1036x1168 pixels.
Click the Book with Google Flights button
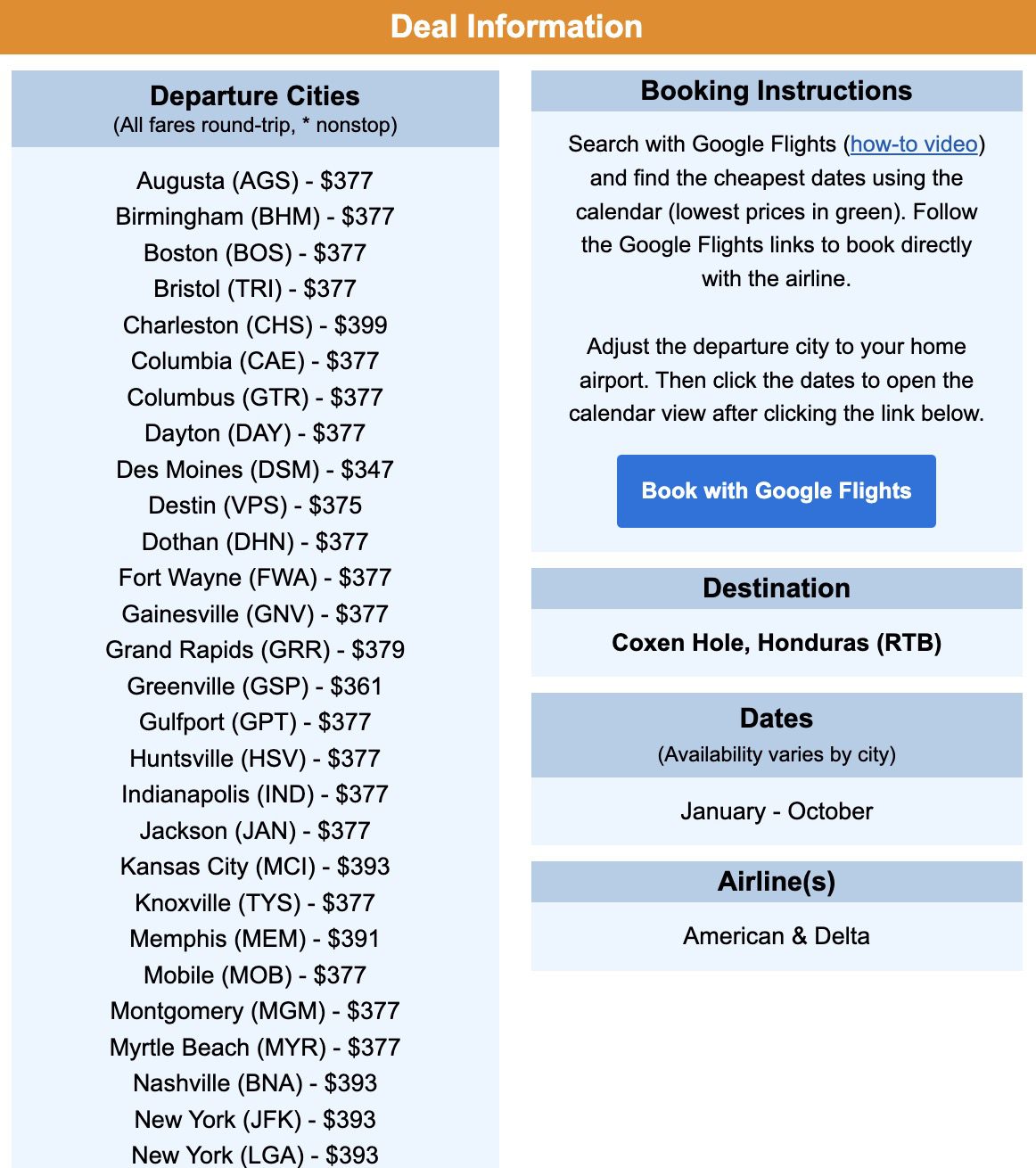coord(776,491)
